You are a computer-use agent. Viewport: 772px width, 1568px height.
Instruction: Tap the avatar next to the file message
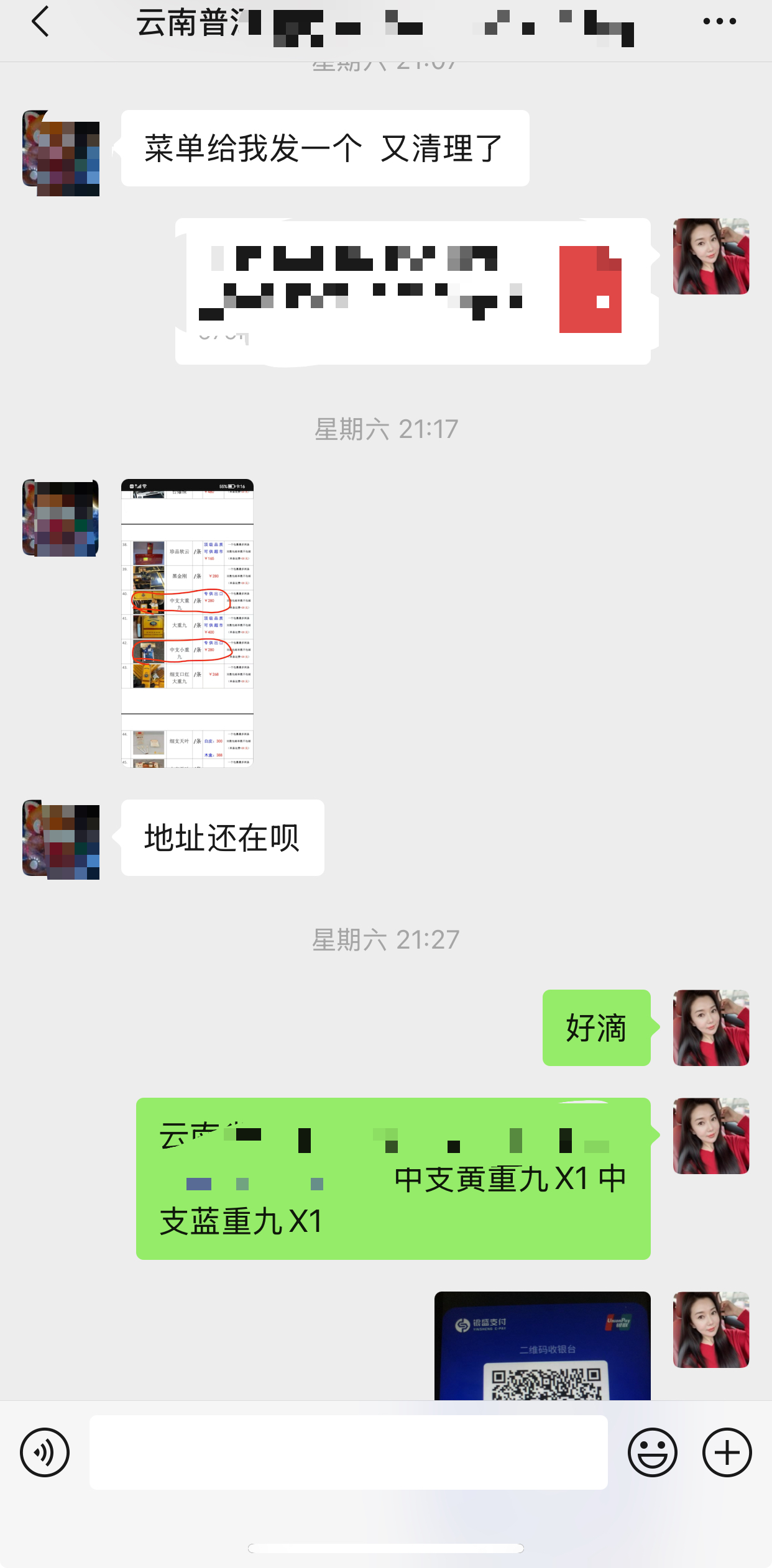click(x=711, y=256)
